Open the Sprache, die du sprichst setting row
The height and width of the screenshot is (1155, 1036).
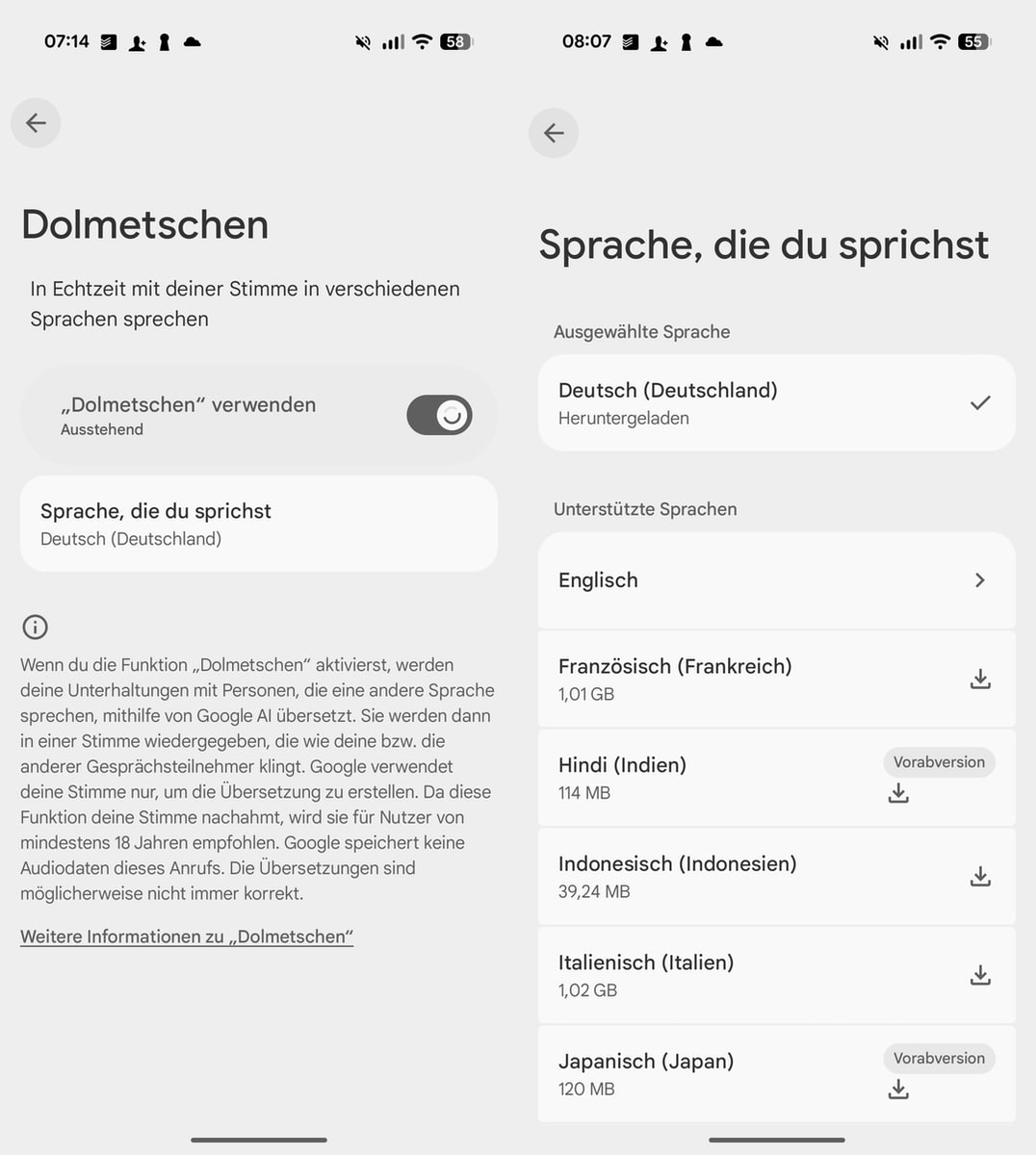pyautogui.click(x=258, y=524)
